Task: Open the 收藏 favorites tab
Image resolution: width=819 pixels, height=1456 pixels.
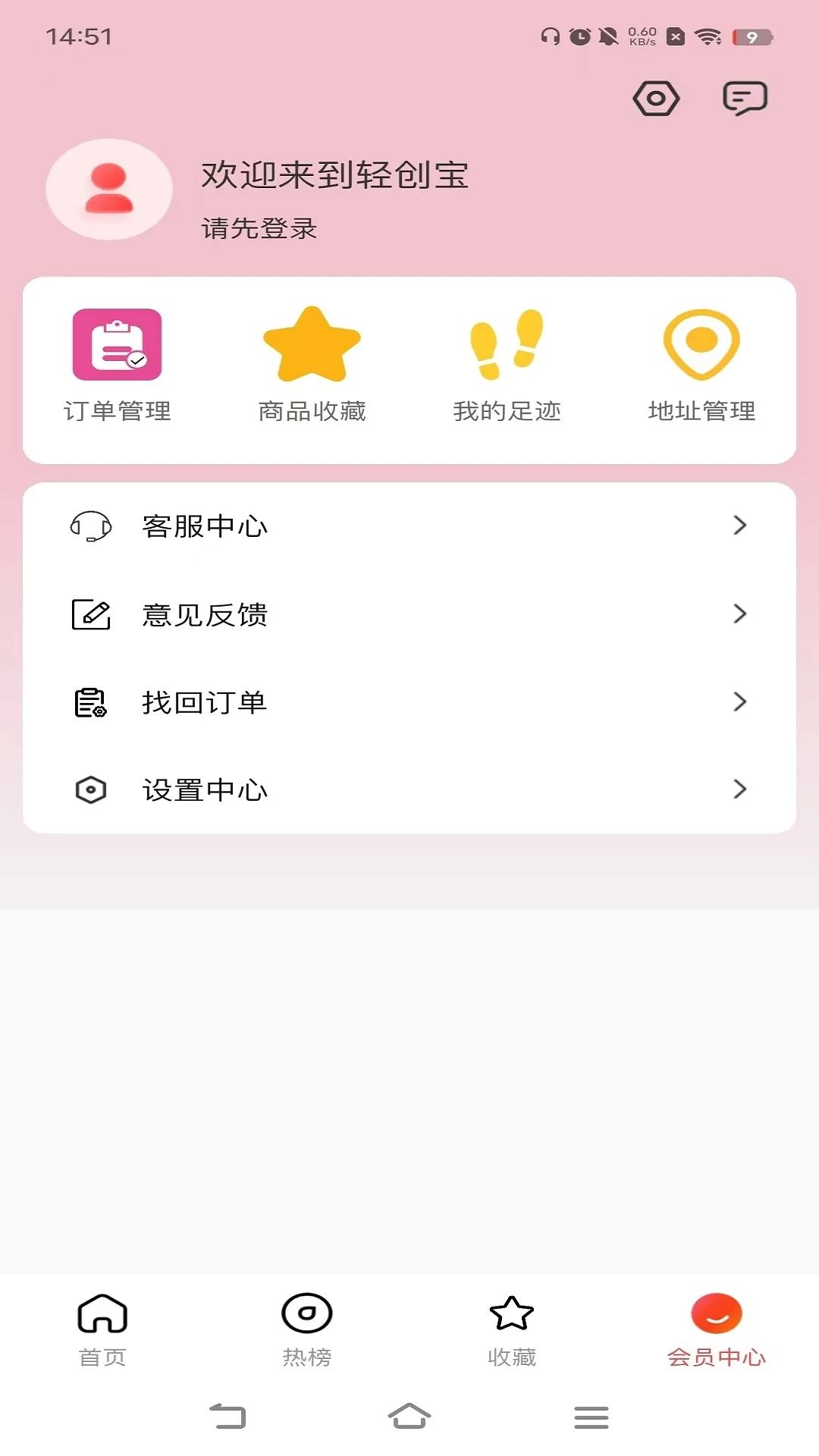Action: pos(511,1332)
